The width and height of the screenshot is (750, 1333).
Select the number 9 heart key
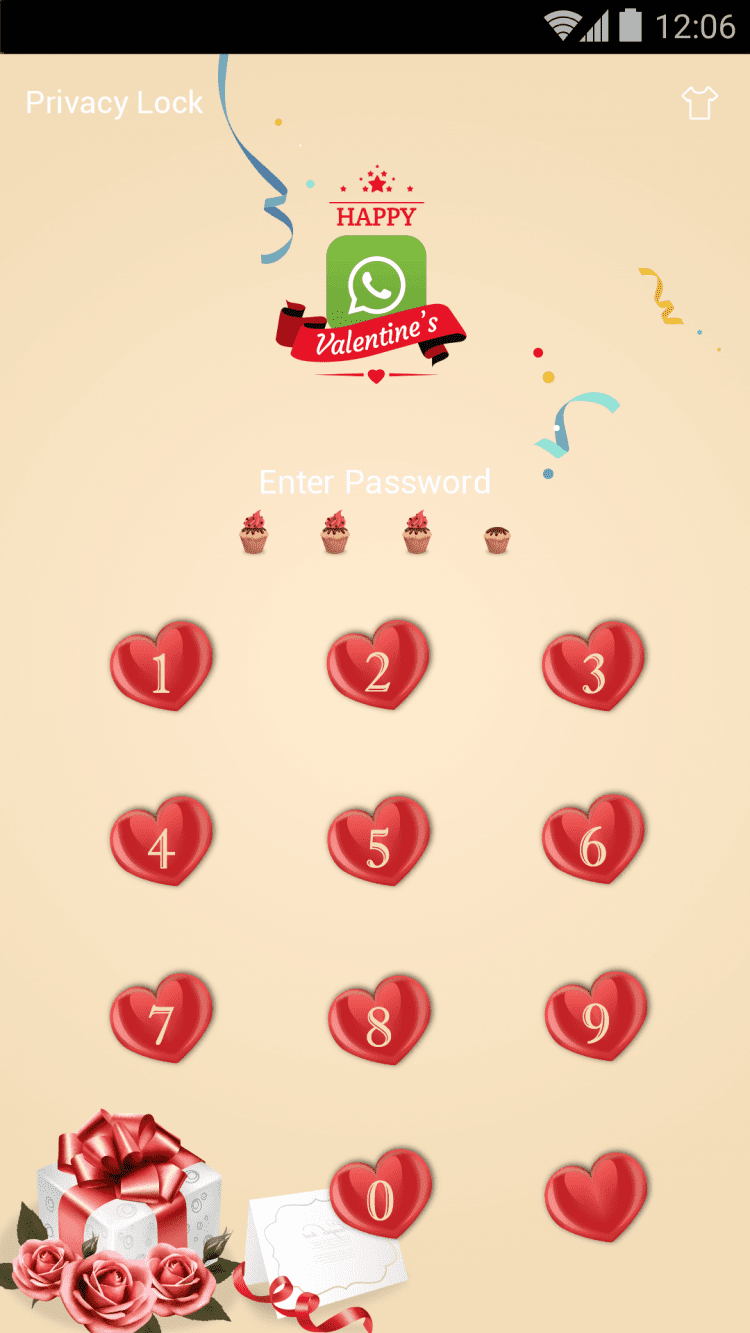click(596, 1017)
